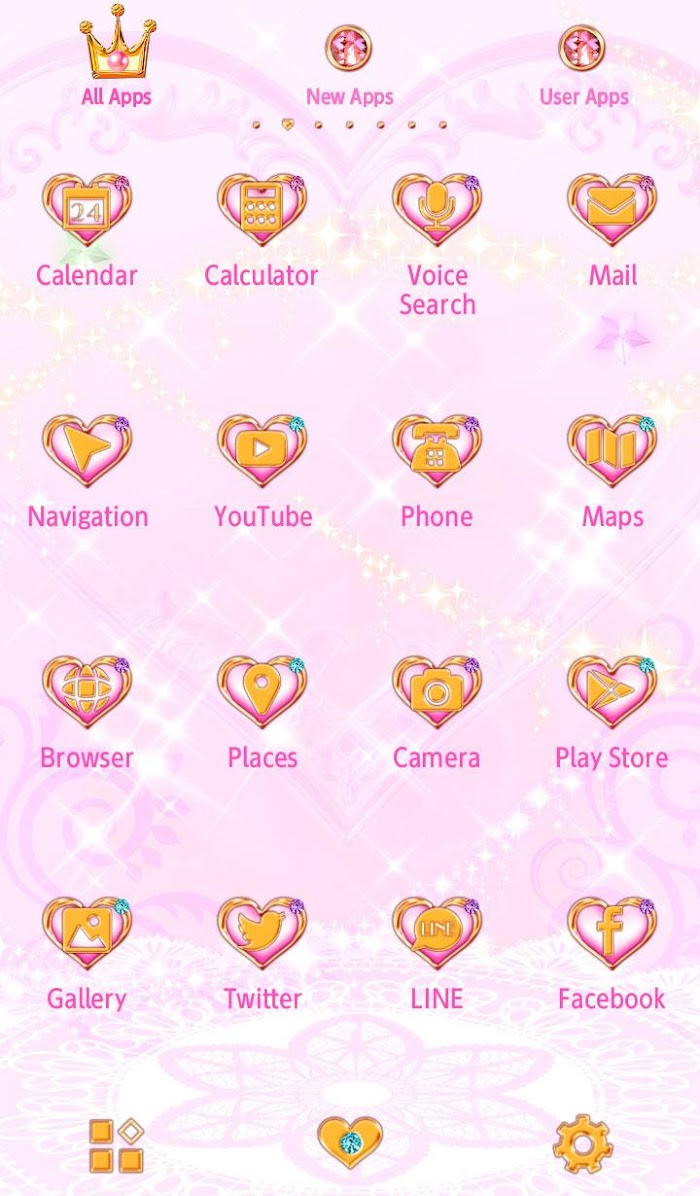The width and height of the screenshot is (700, 1196).
Task: Open the settings gear in the dock
Action: point(582,1144)
